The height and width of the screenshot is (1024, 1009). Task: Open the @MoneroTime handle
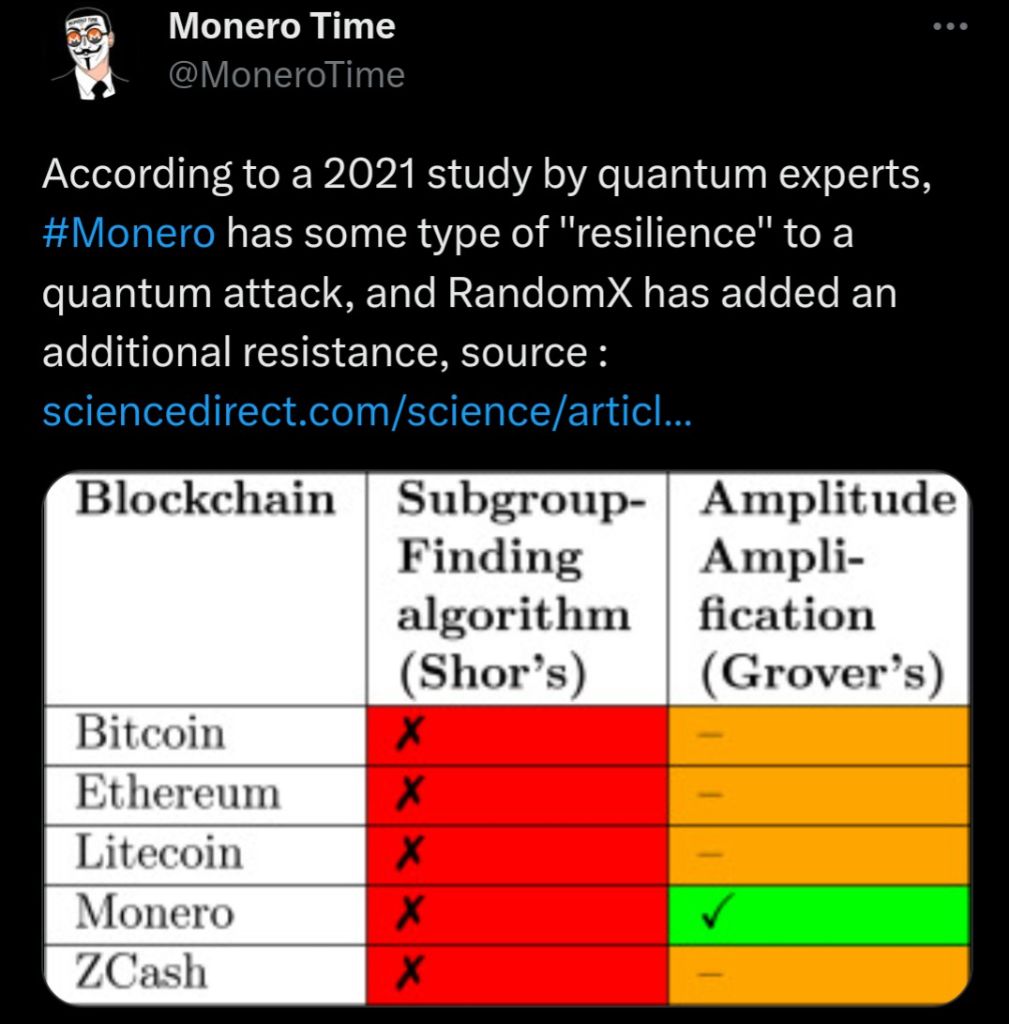[287, 75]
